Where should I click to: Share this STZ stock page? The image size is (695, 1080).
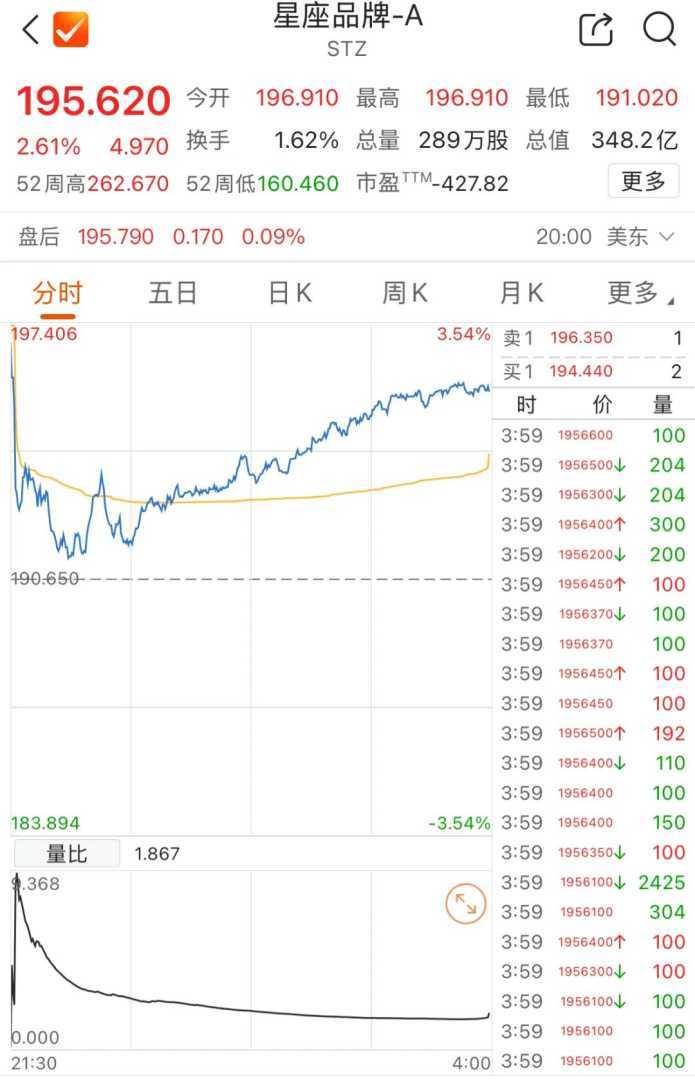(x=596, y=30)
